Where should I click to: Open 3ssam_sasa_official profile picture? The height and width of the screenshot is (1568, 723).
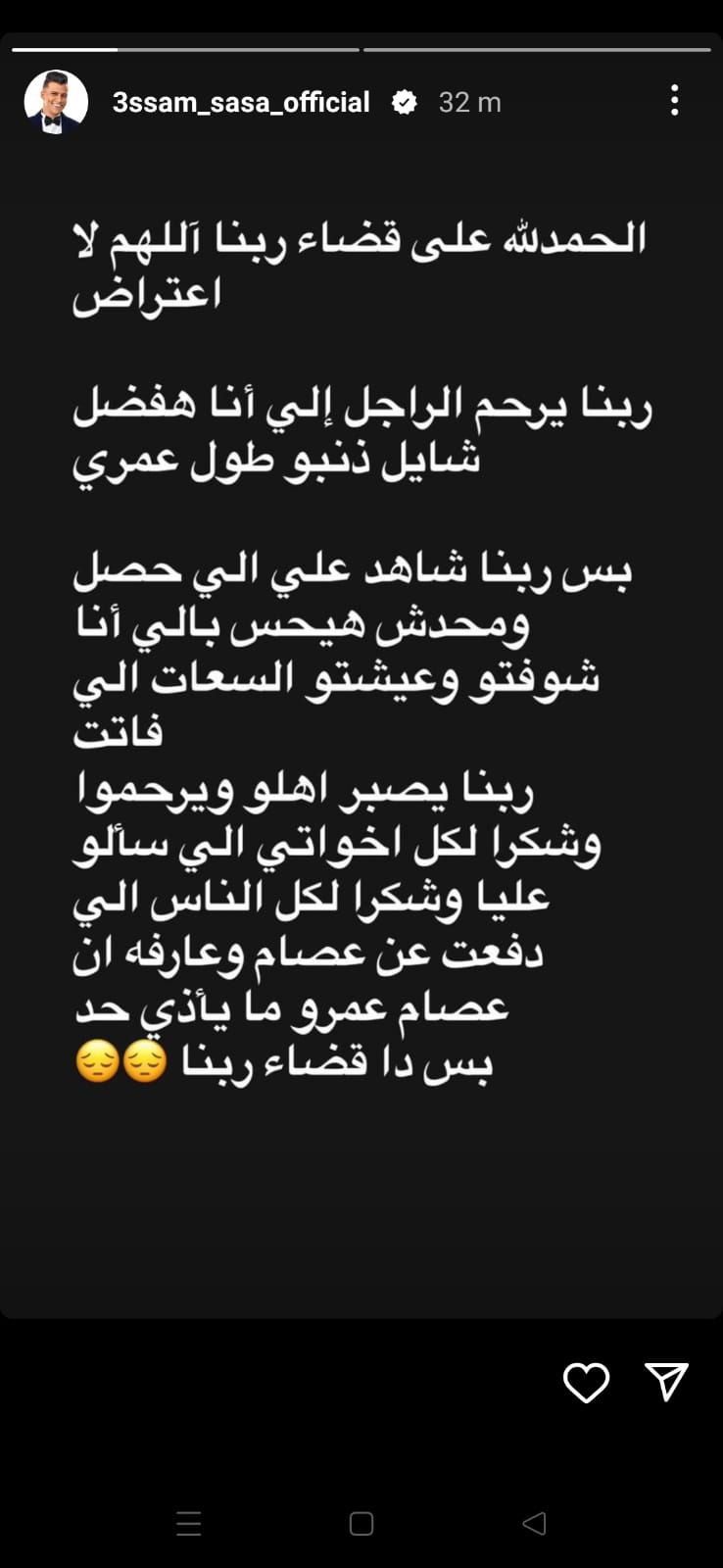[x=56, y=102]
